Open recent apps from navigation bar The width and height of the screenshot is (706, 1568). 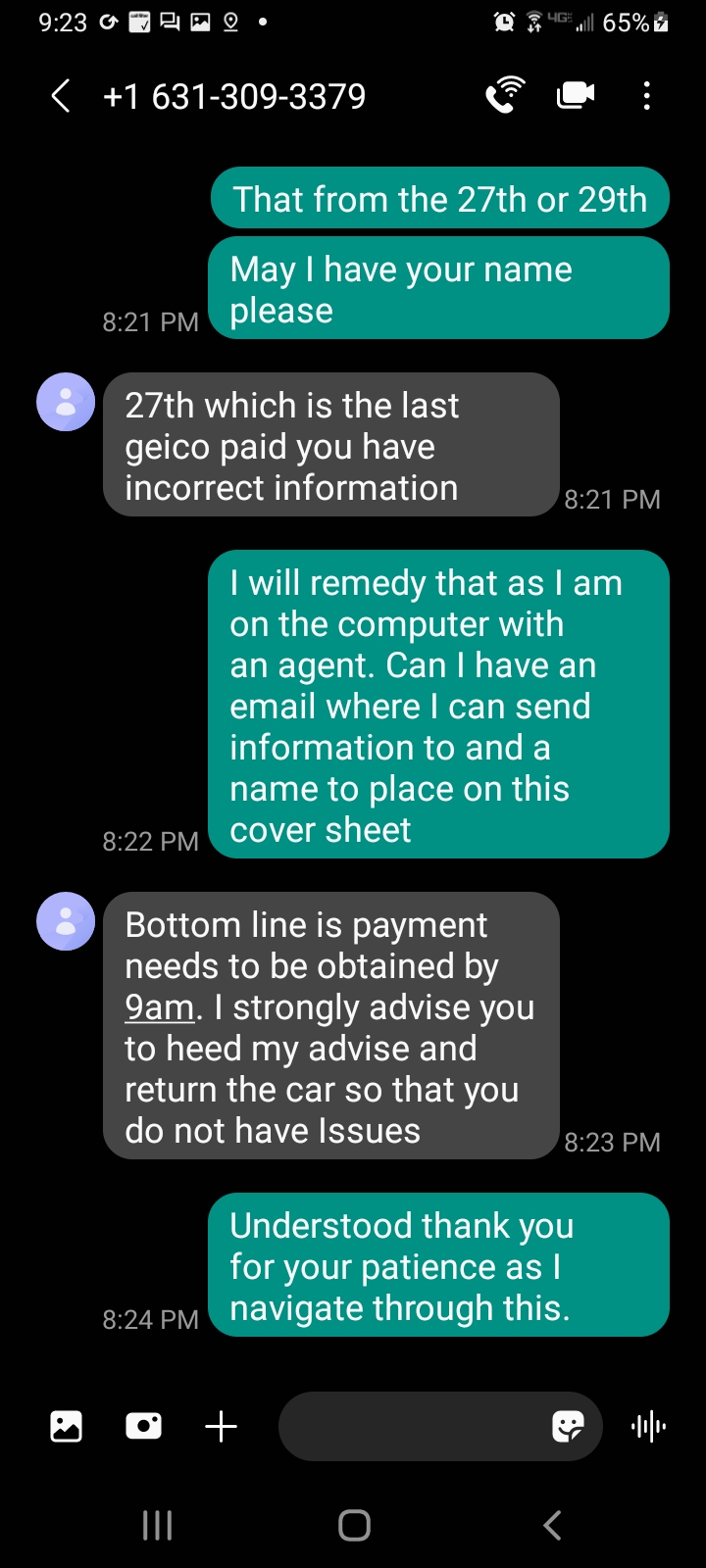(x=157, y=1525)
